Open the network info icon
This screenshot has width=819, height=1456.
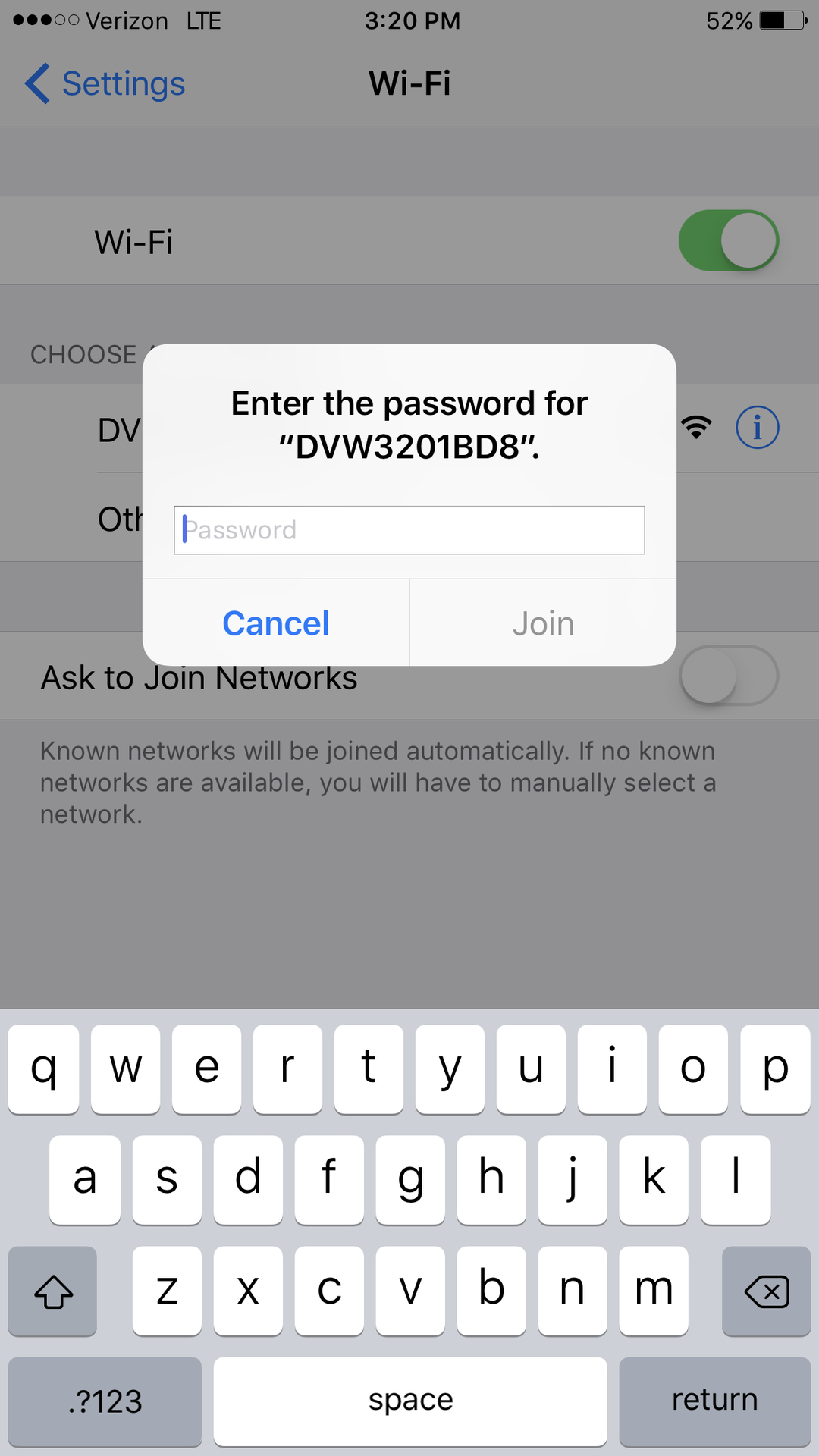757,428
